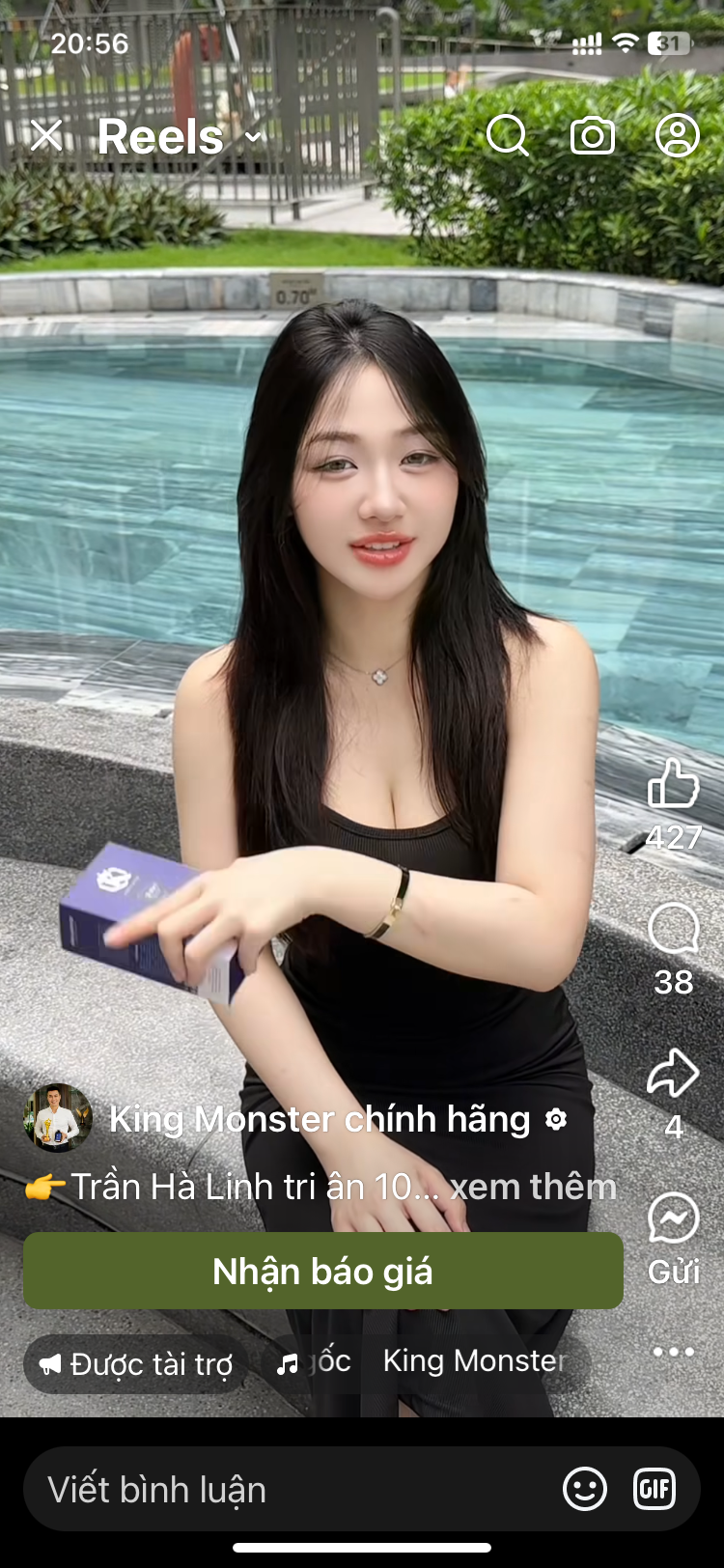Open your profile icon
This screenshot has width=724, height=1568.
678,136
